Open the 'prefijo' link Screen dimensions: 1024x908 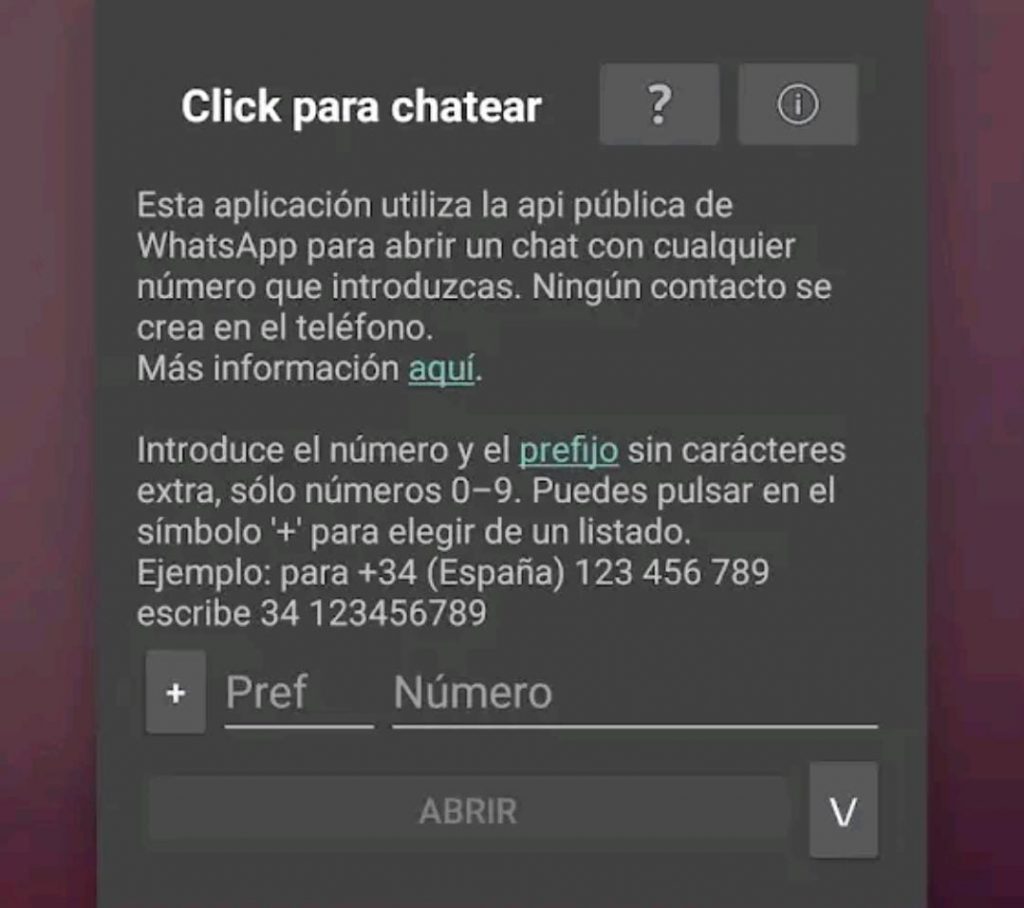[568, 450]
